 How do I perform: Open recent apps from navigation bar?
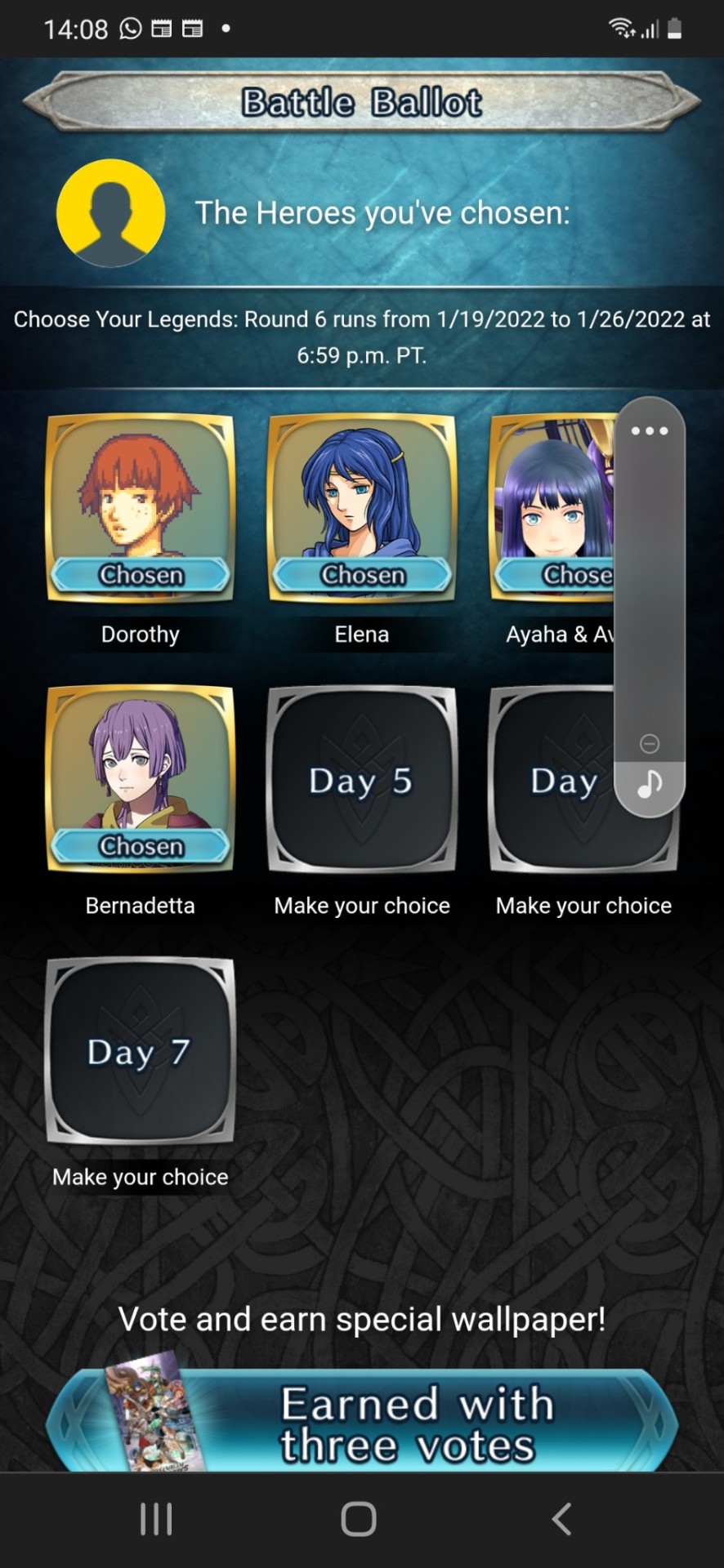(x=156, y=1520)
